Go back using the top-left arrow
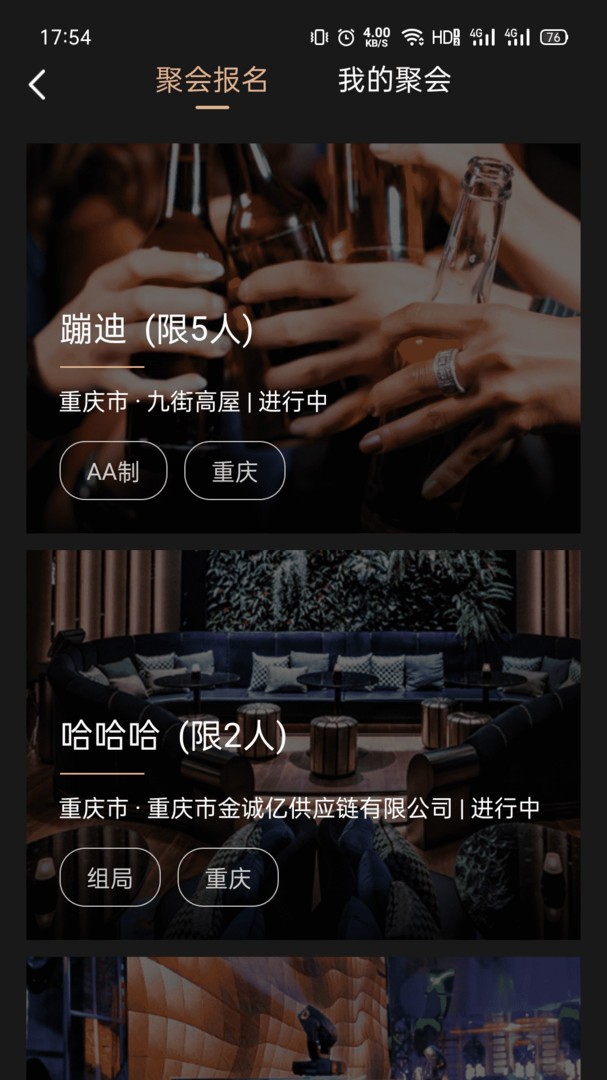This screenshot has height=1080, width=607. (x=37, y=84)
